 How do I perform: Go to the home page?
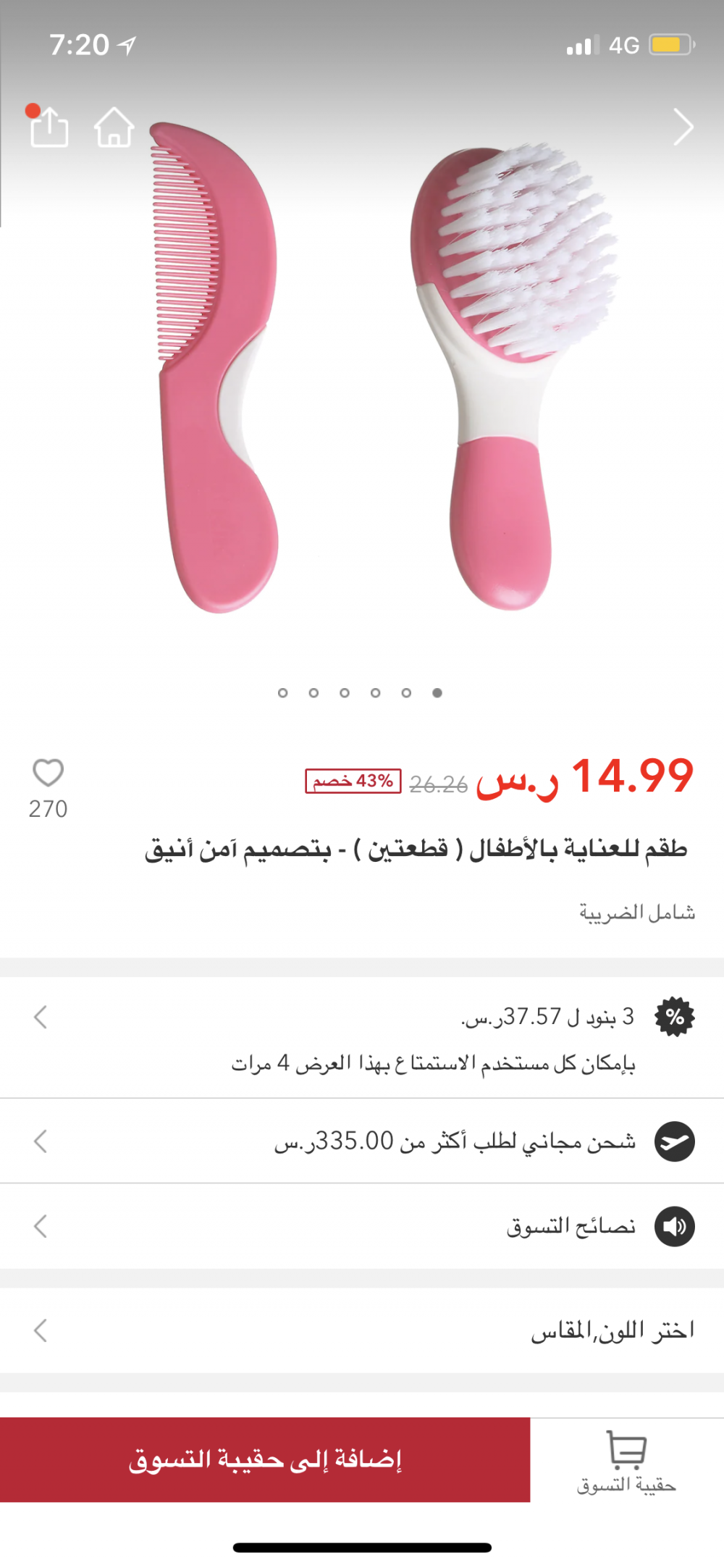pyautogui.click(x=114, y=127)
